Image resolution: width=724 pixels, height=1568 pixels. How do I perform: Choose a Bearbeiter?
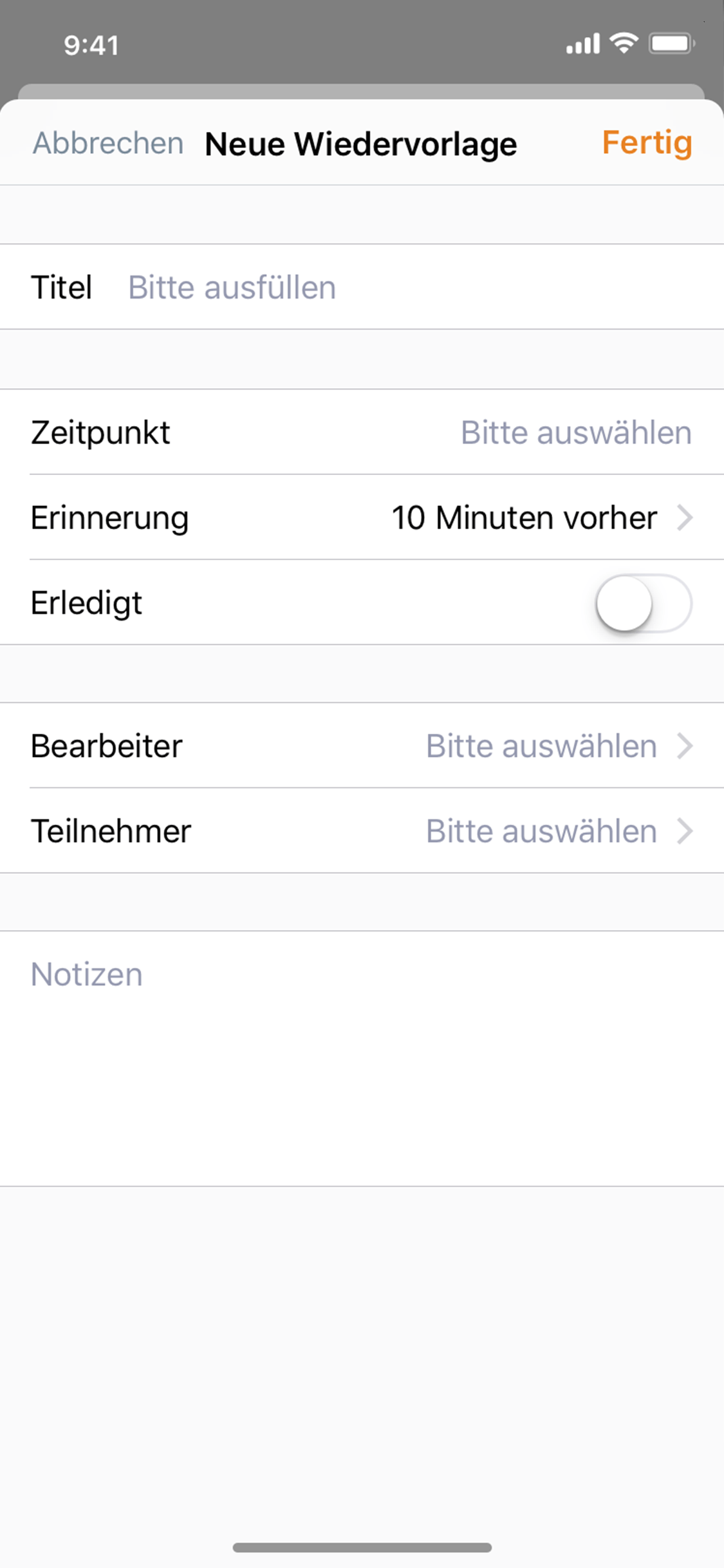pos(362,746)
